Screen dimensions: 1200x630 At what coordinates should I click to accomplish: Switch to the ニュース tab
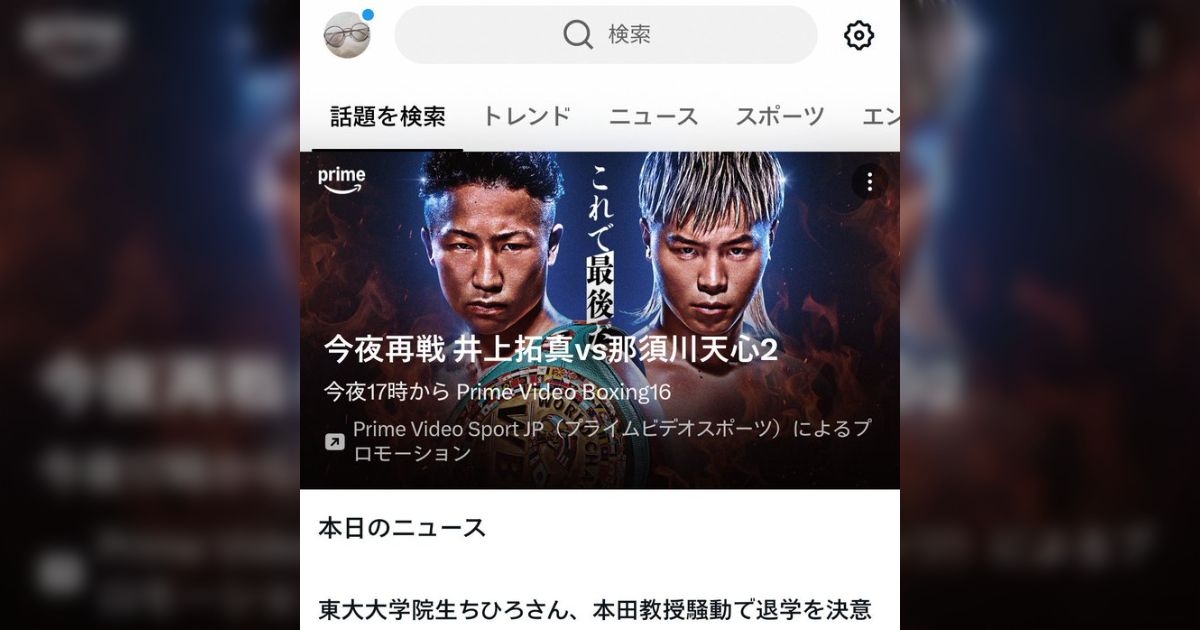point(654,116)
